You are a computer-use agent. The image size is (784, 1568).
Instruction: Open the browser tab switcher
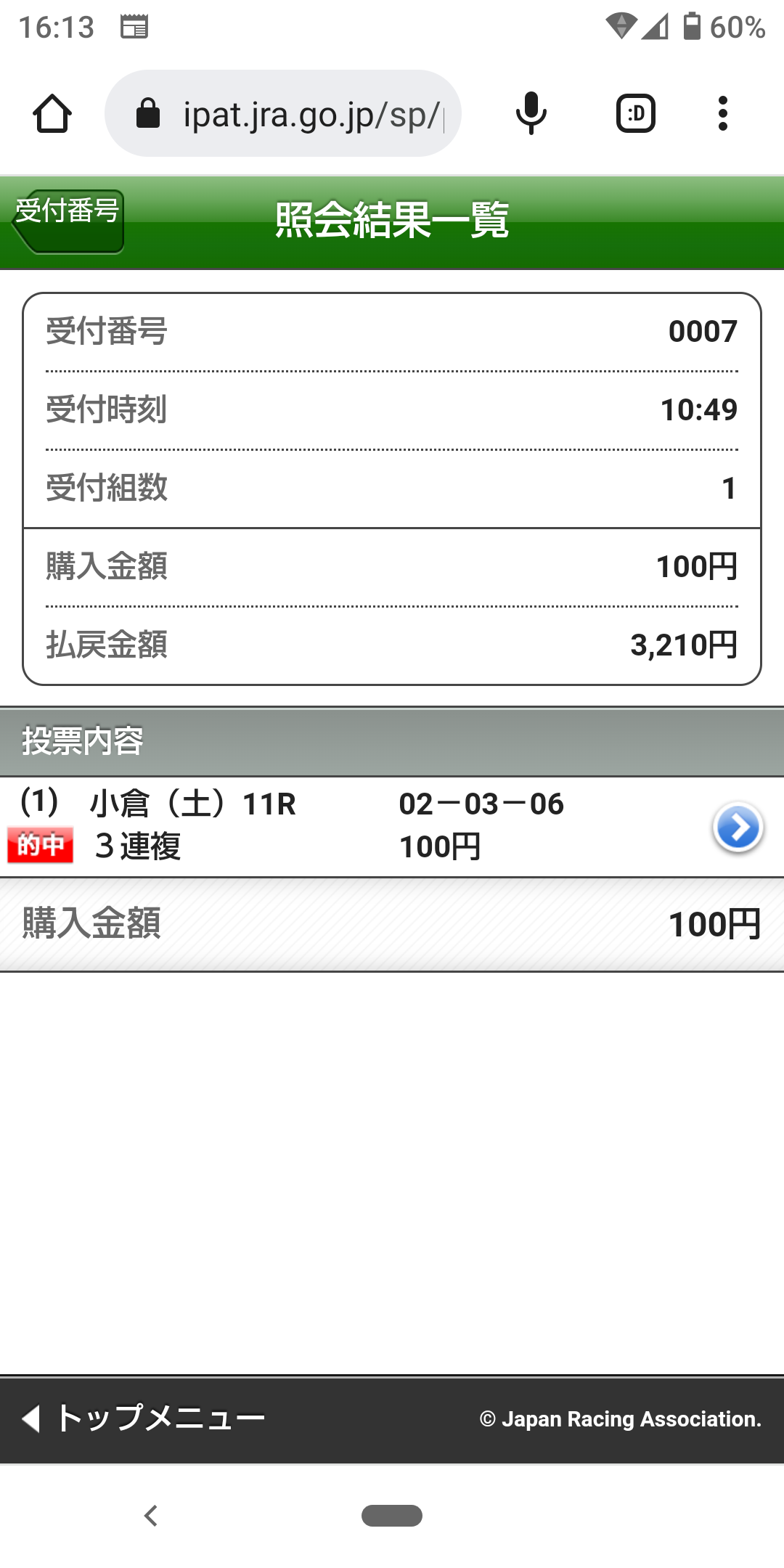coord(635,114)
